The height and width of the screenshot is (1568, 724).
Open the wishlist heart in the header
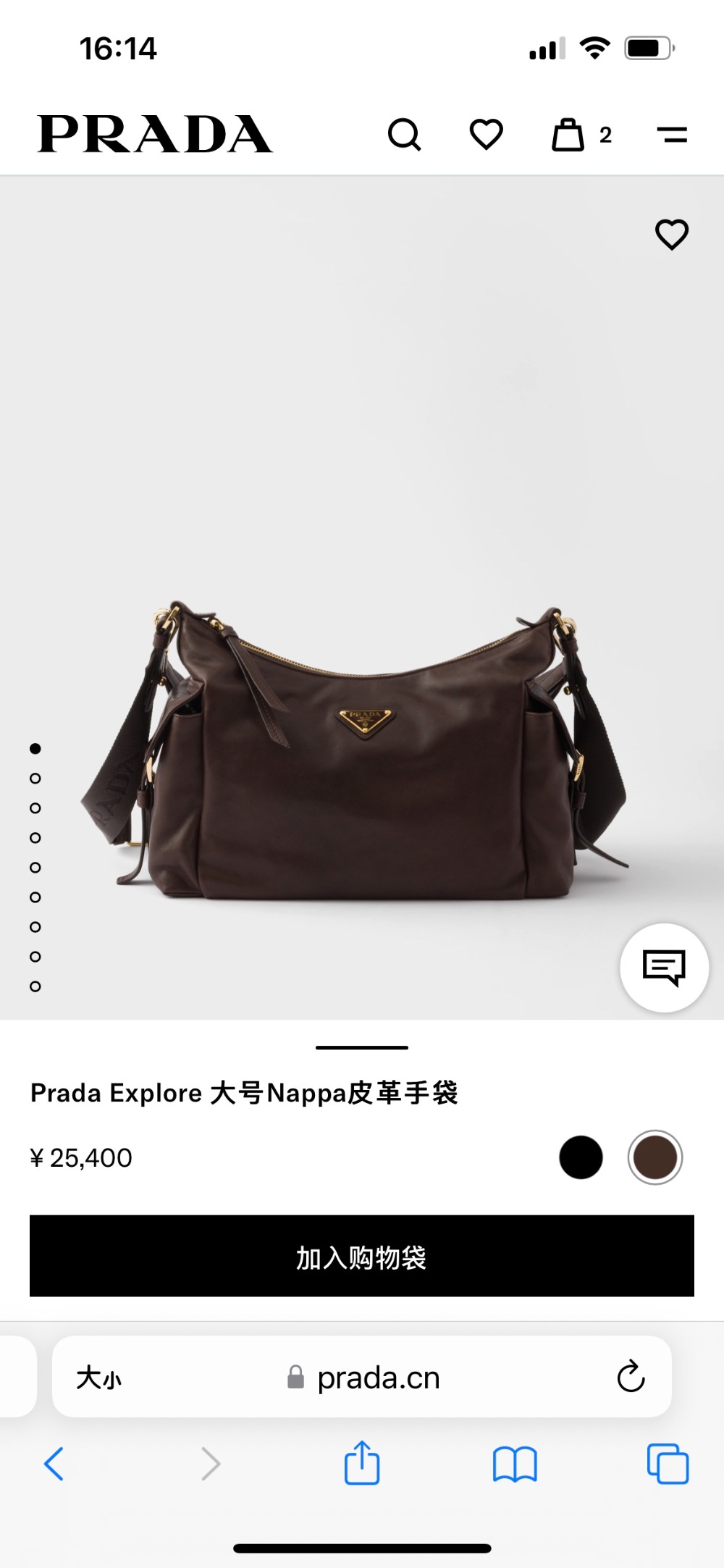(x=486, y=134)
